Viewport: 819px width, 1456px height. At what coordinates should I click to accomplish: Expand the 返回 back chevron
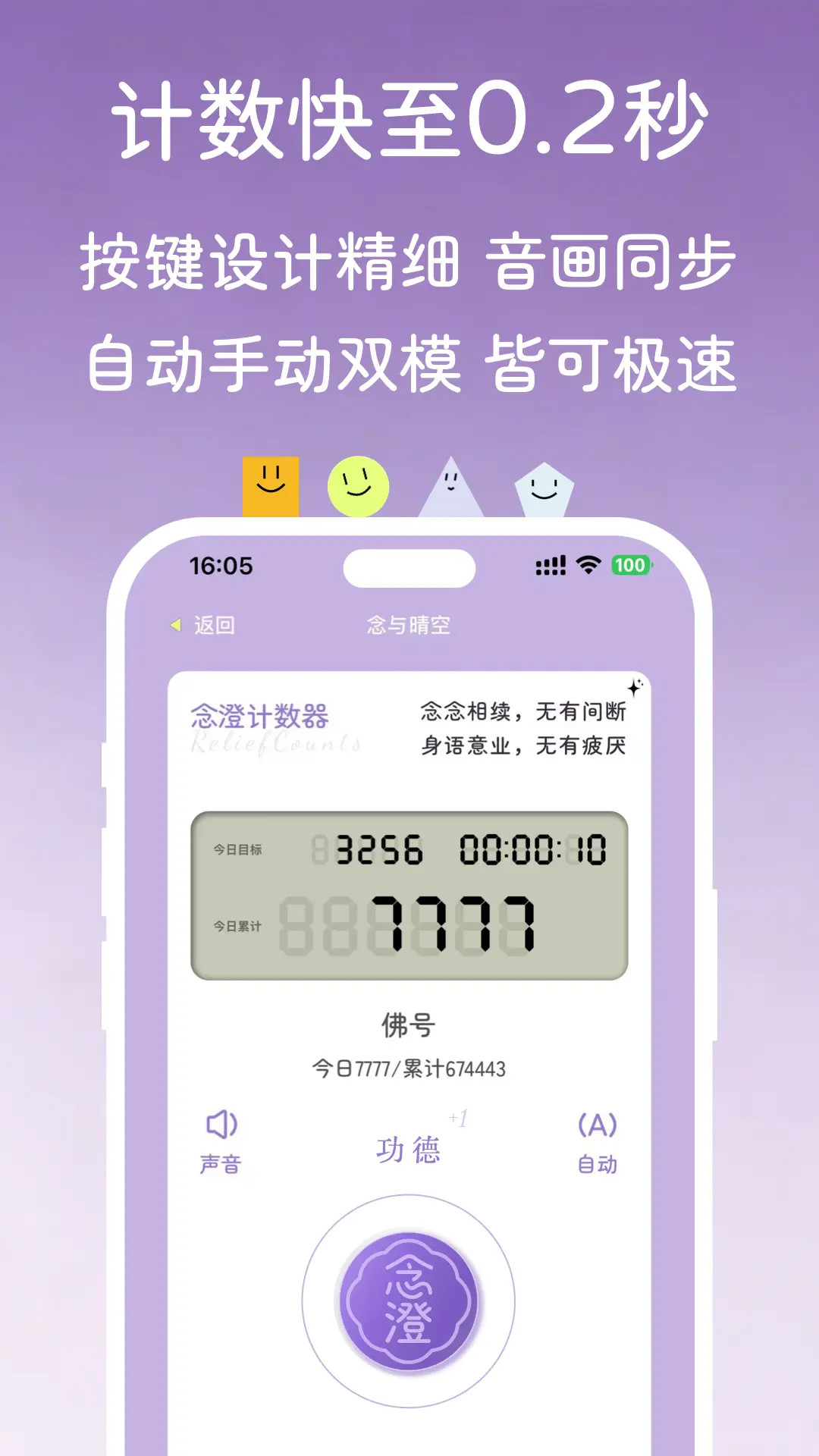point(174,626)
